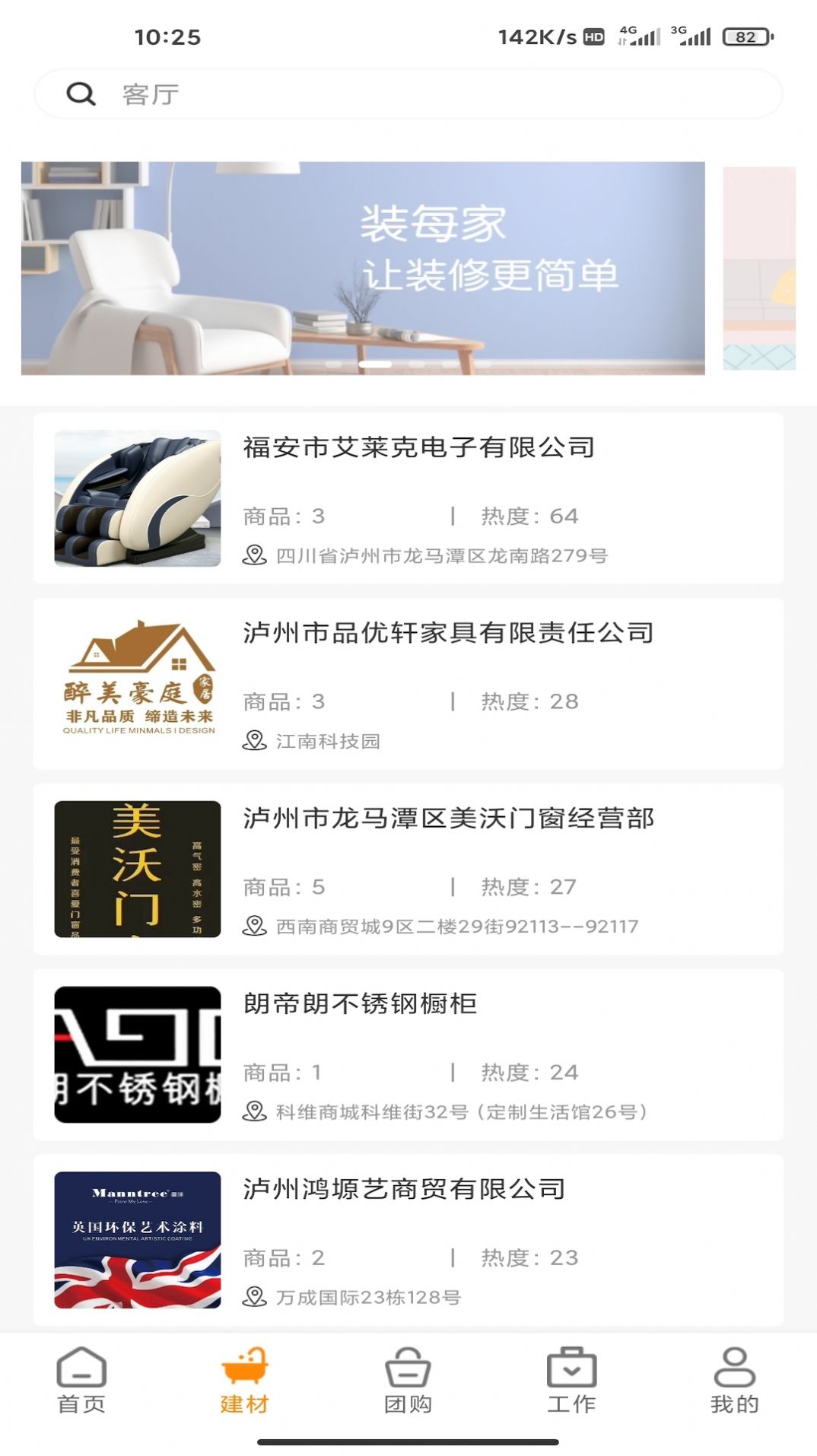Viewport: 817px width, 1456px height.
Task: Open the 装每家 banner advertisement
Action: pyautogui.click(x=367, y=268)
